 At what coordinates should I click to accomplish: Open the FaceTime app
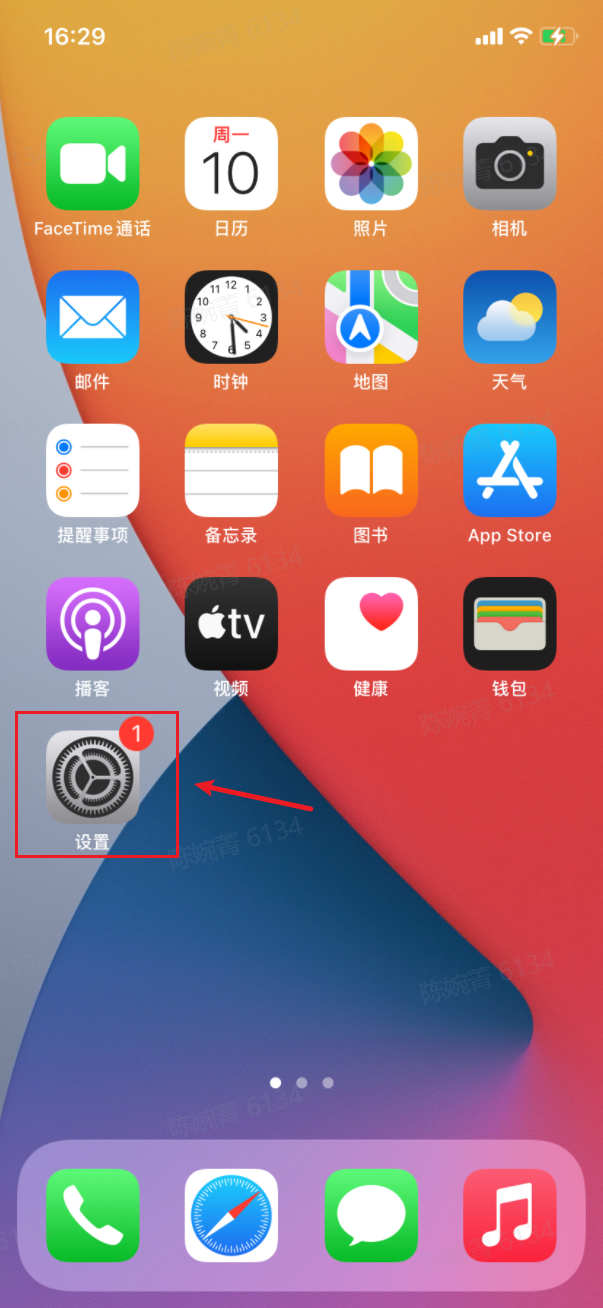pos(92,164)
